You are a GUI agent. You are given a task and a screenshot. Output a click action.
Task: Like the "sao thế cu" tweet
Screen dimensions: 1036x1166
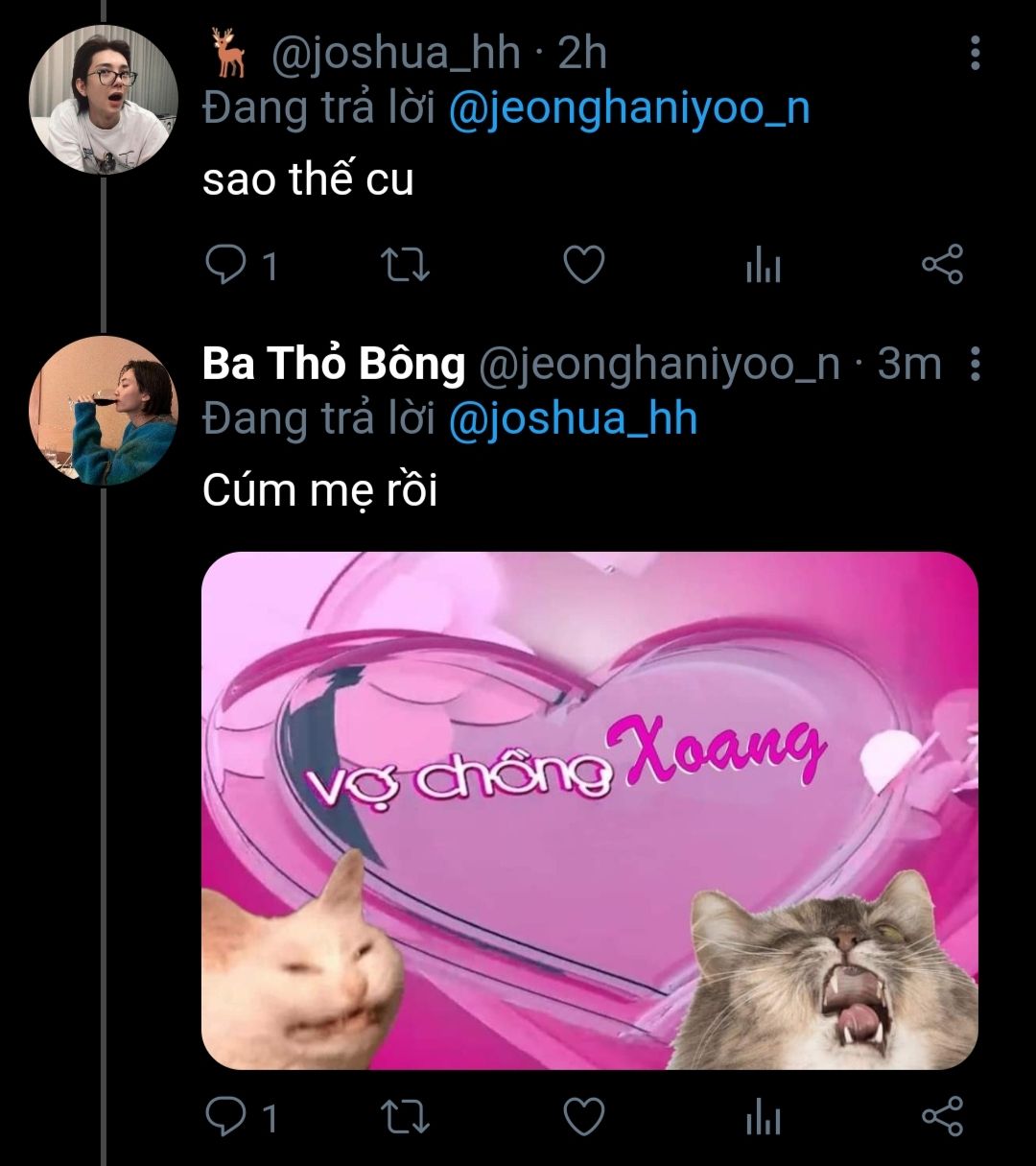coord(582,265)
